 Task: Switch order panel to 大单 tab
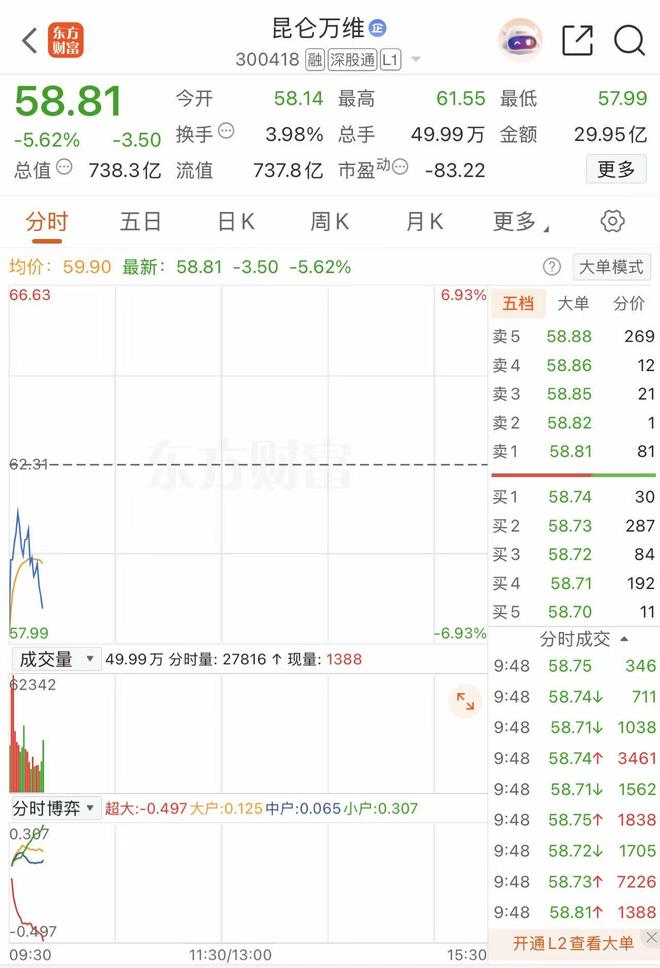[x=573, y=303]
